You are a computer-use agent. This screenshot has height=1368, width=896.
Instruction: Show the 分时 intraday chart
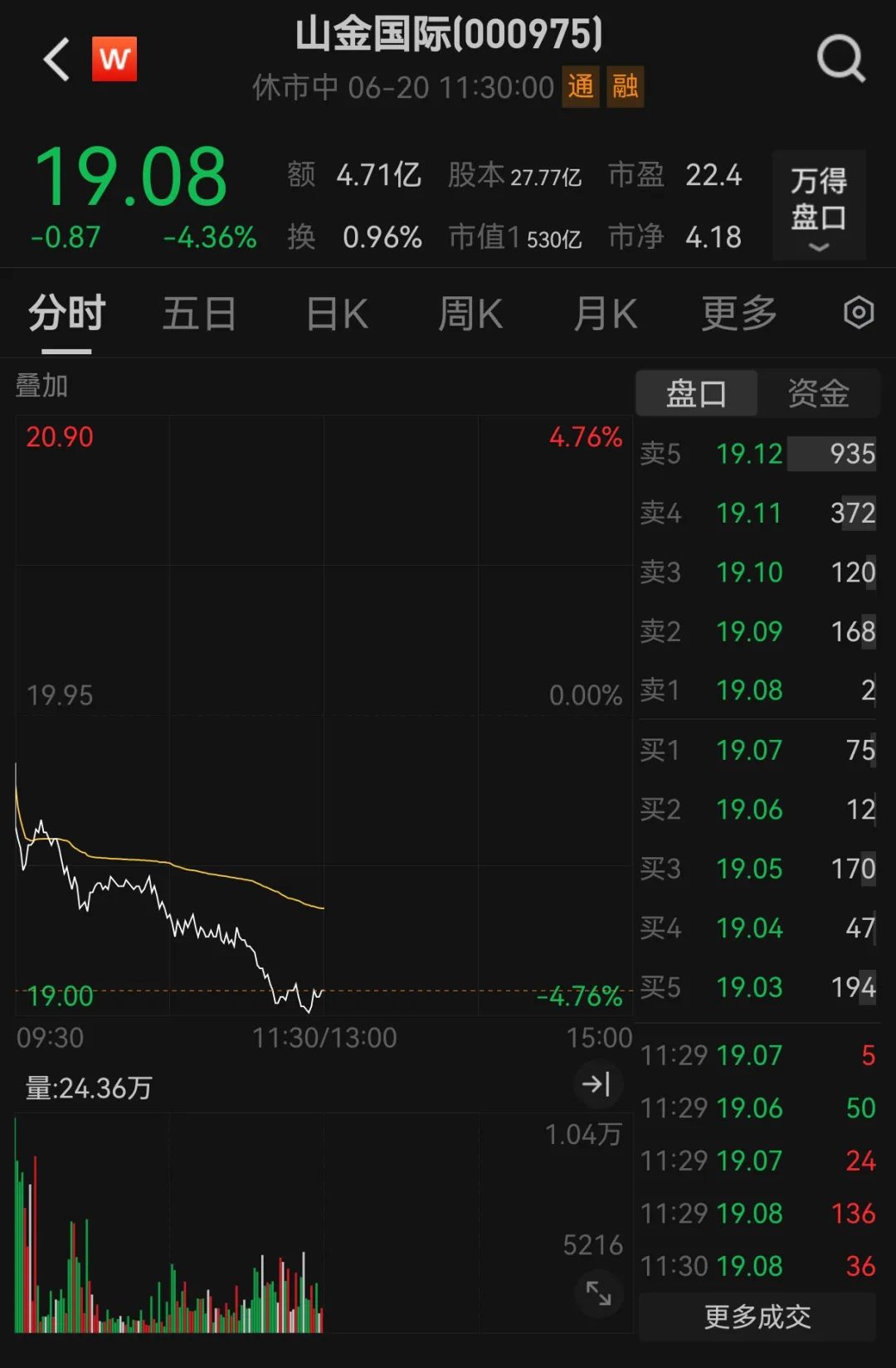point(66,314)
